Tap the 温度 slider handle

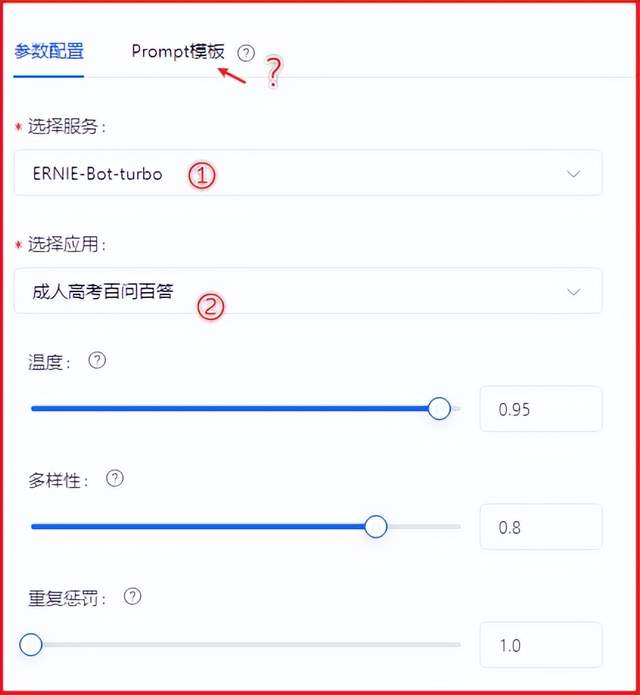point(439,408)
